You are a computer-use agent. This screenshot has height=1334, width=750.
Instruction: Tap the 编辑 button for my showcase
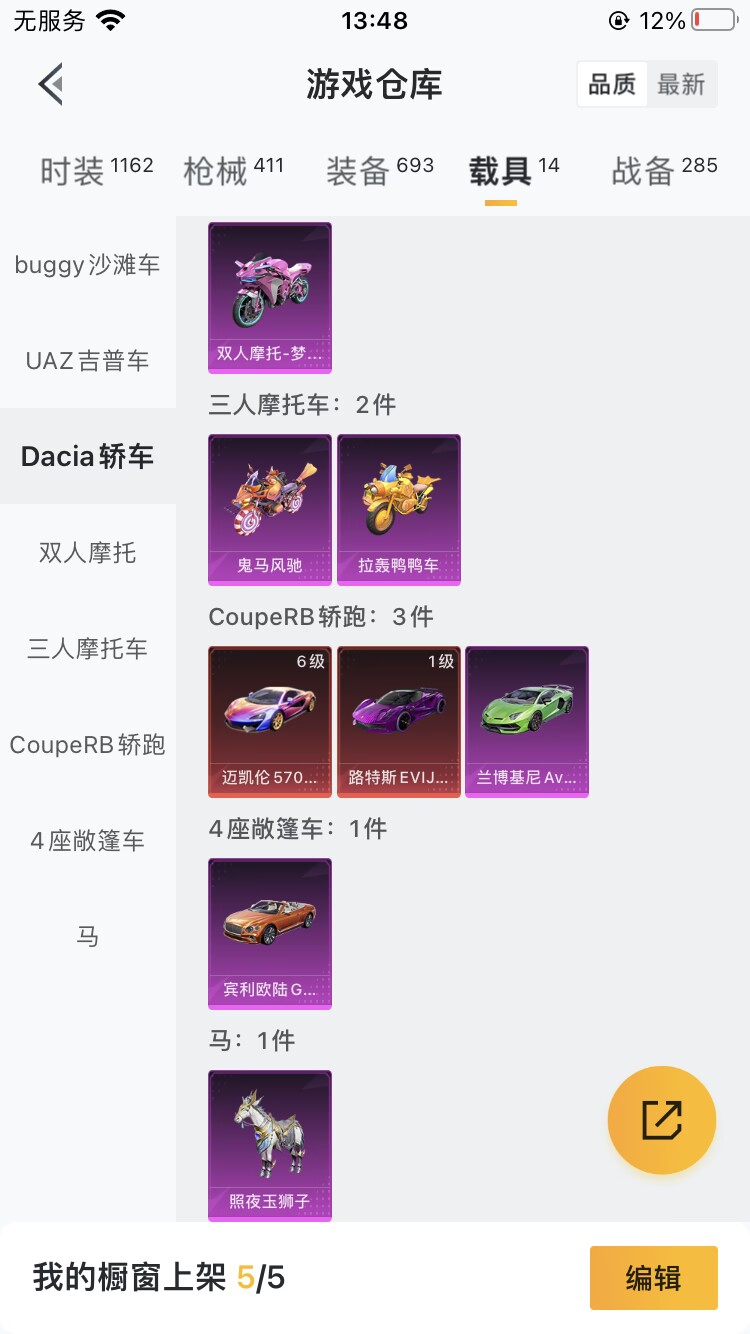coord(654,1278)
